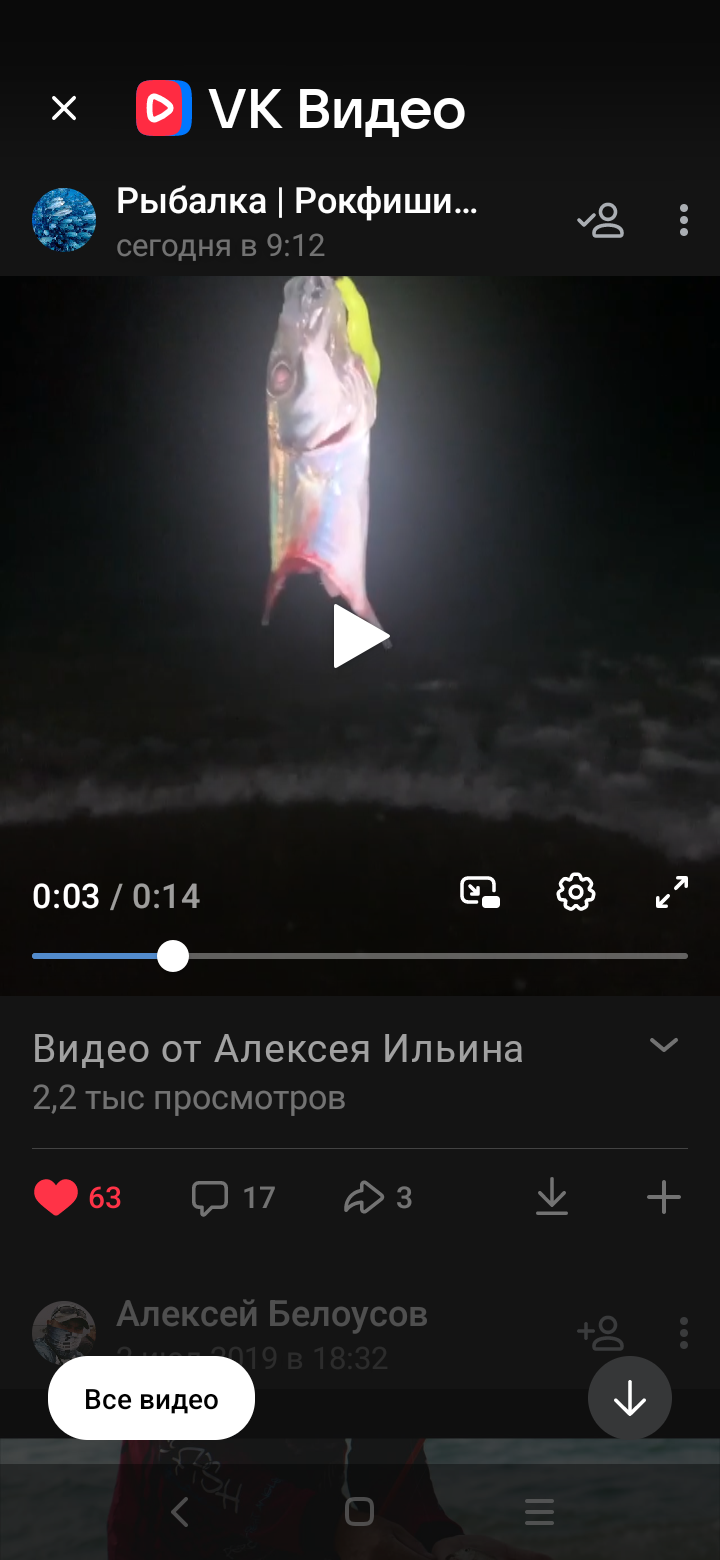Play the paused fish video
This screenshot has height=1560, width=720.
[x=360, y=636]
